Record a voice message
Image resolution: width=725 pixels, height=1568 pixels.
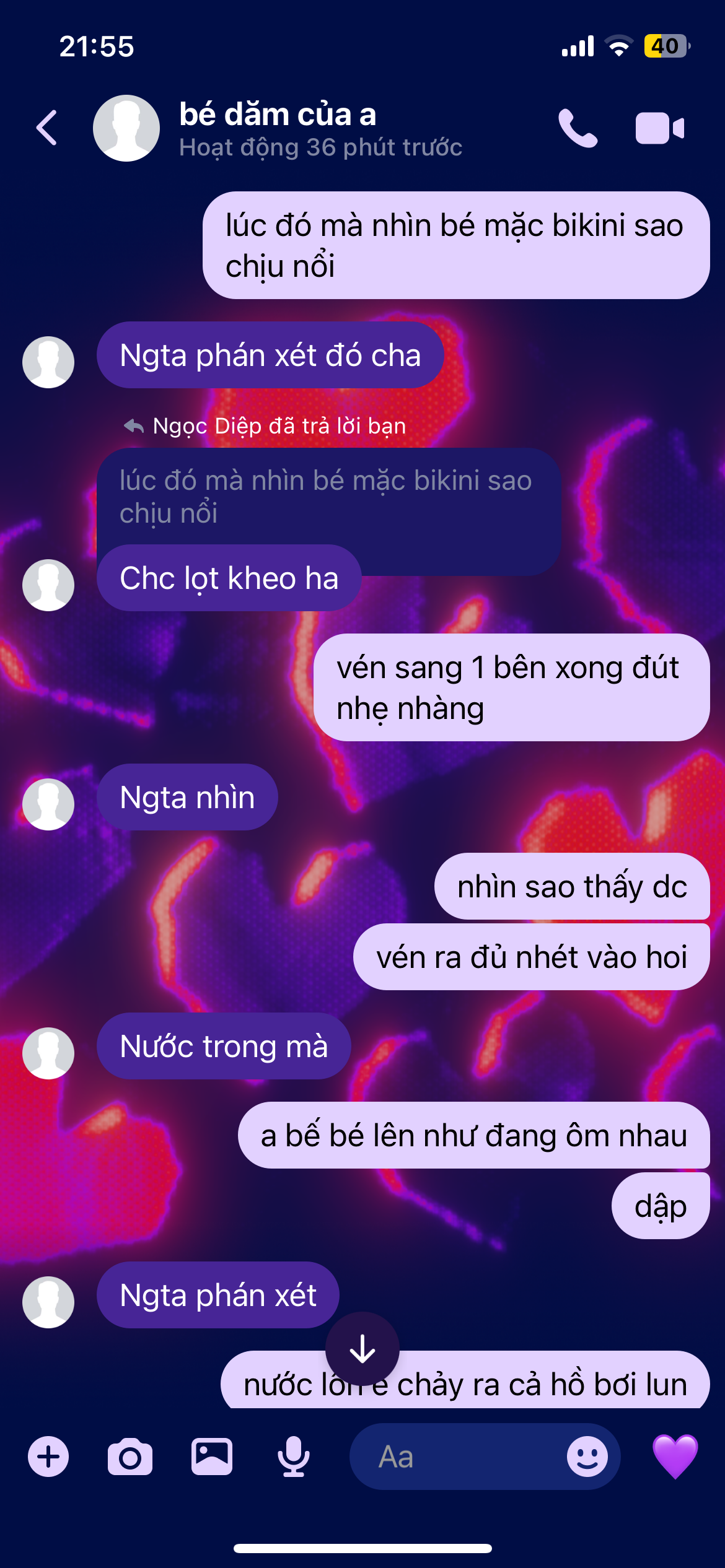click(x=293, y=1457)
